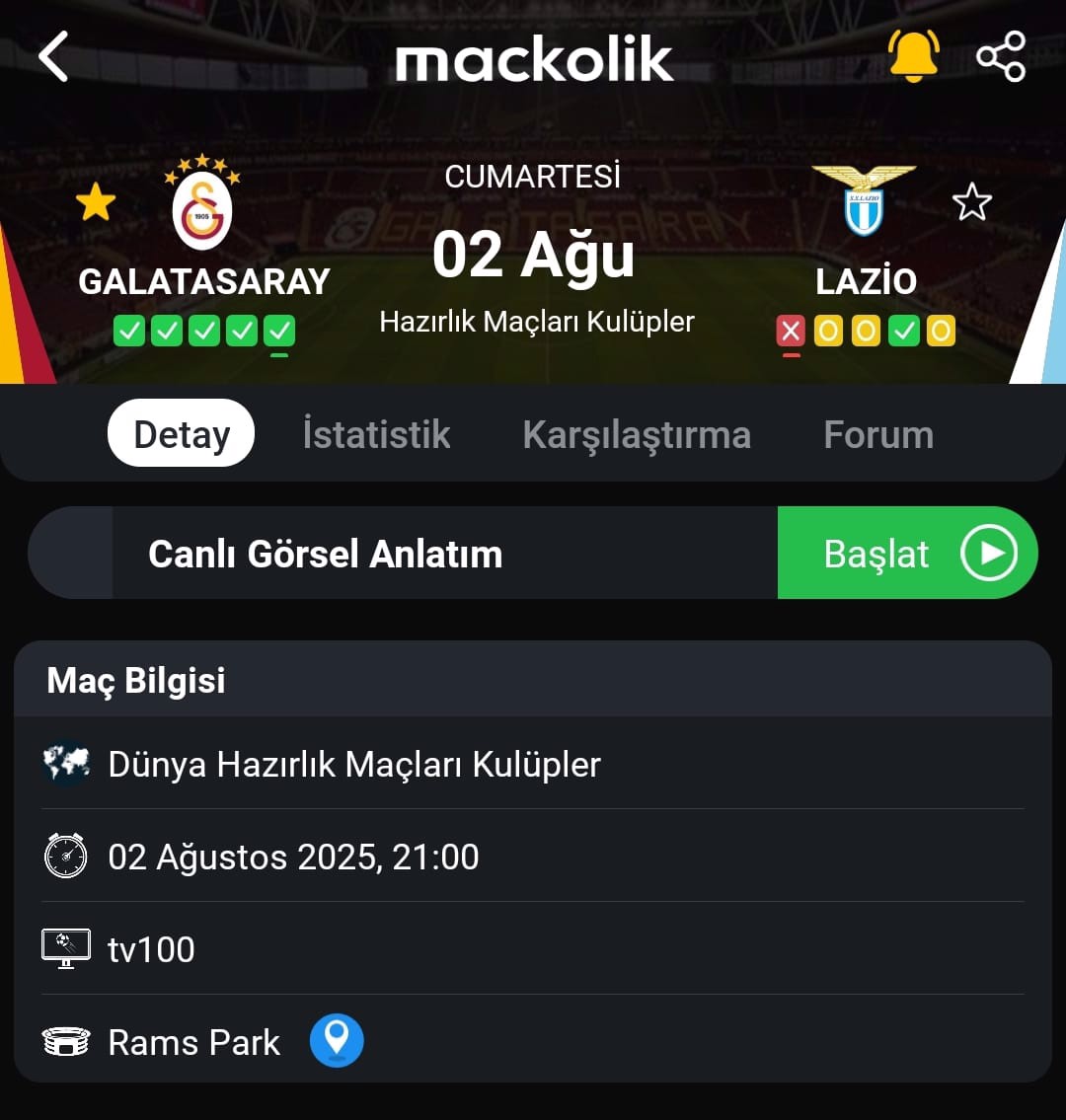The image size is (1066, 1120).
Task: Switch to the Karşılaştırma tab
Action: pos(637,435)
